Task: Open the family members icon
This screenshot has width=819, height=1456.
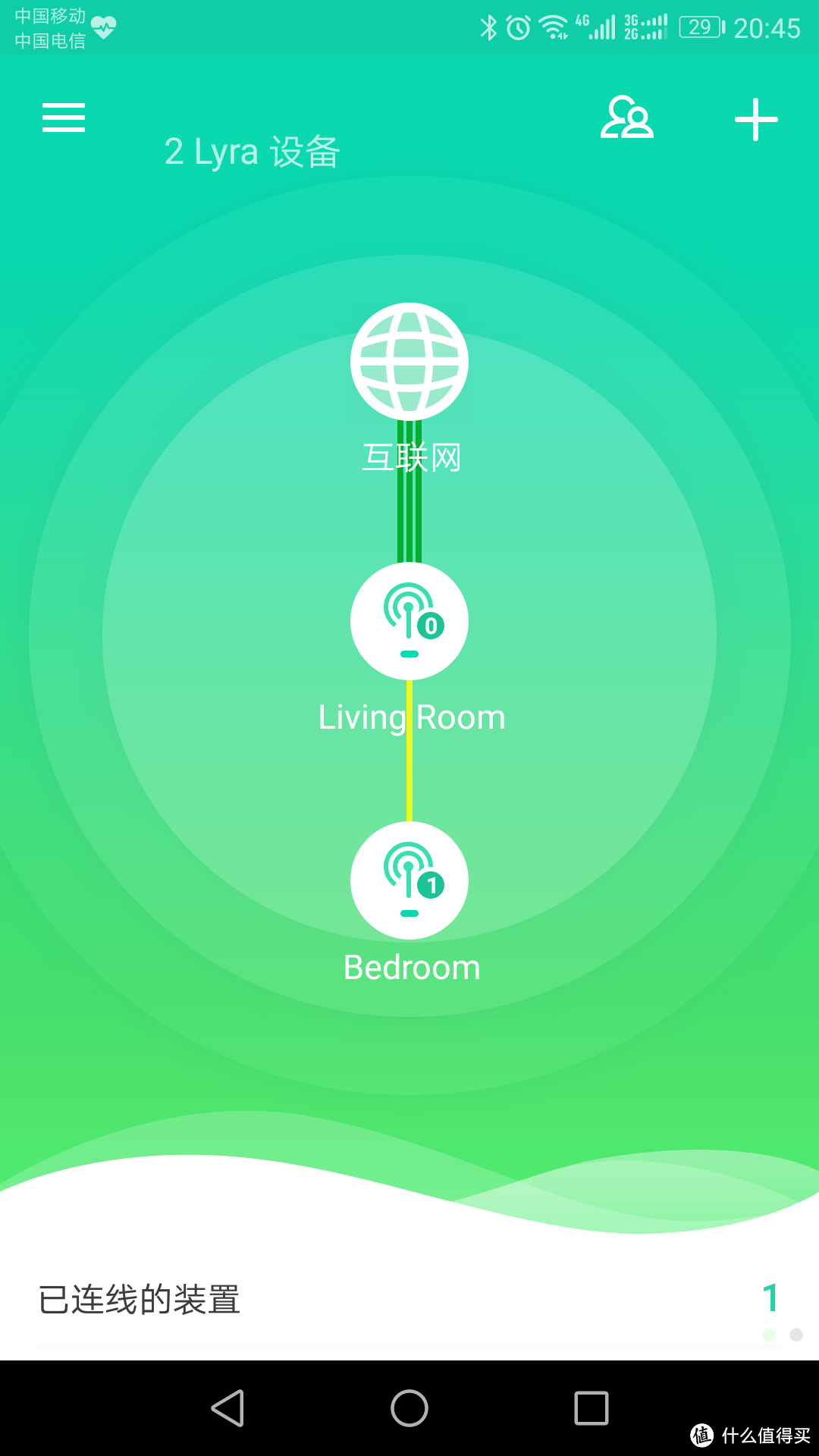Action: click(x=627, y=118)
